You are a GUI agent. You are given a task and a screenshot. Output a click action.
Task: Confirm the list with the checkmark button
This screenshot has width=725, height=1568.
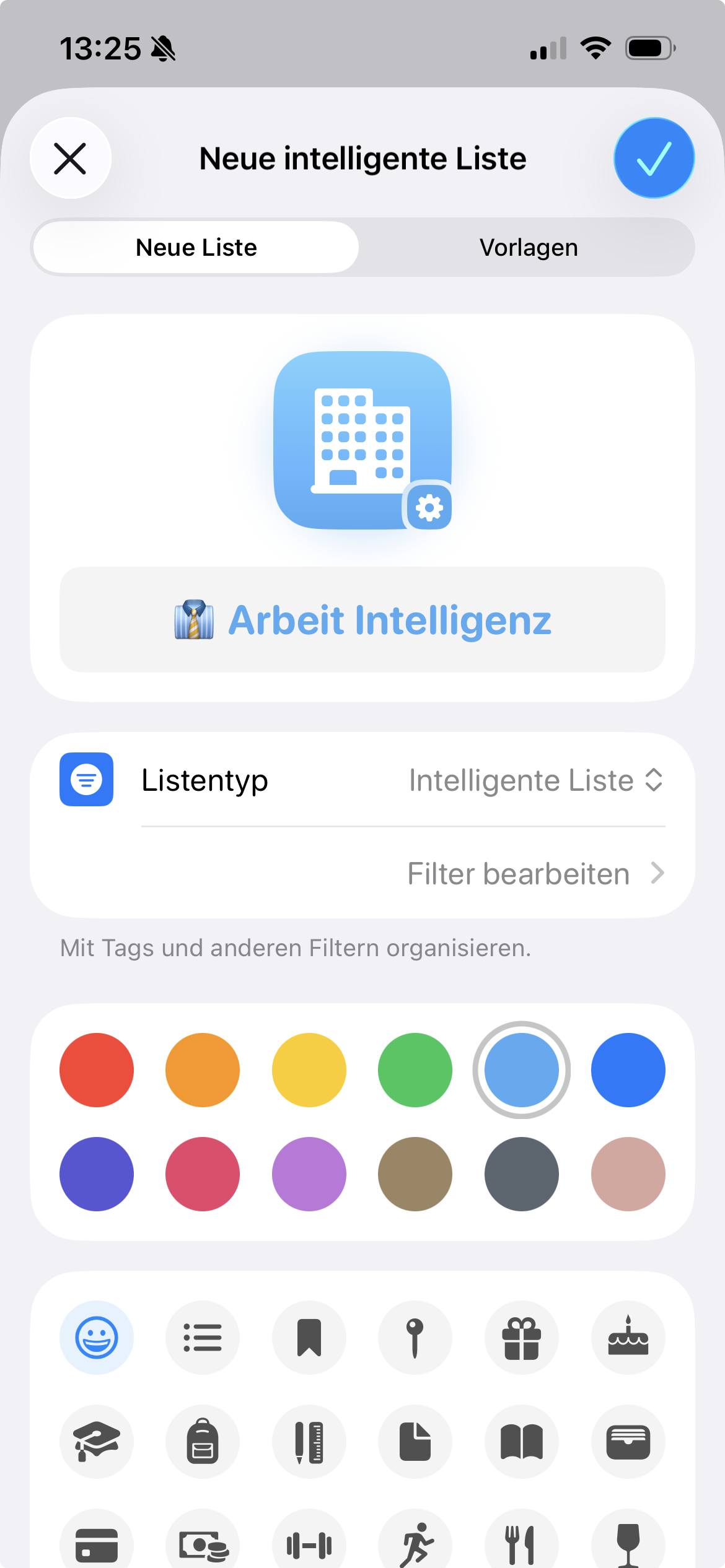coord(654,159)
